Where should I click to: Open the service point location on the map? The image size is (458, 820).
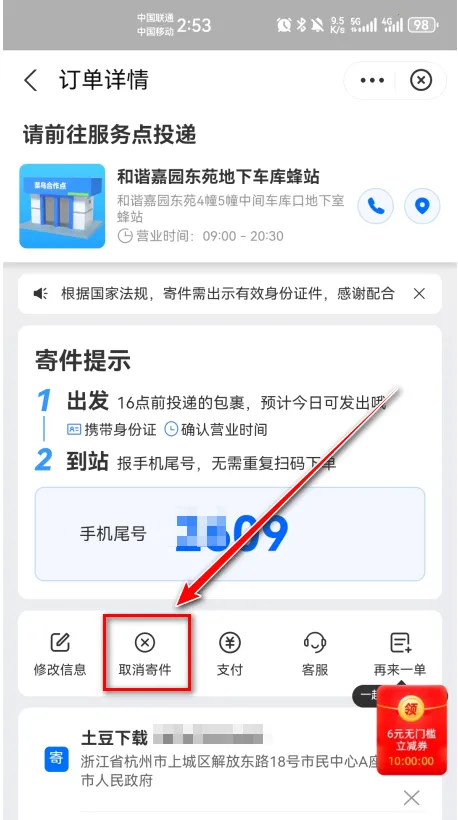tap(422, 206)
